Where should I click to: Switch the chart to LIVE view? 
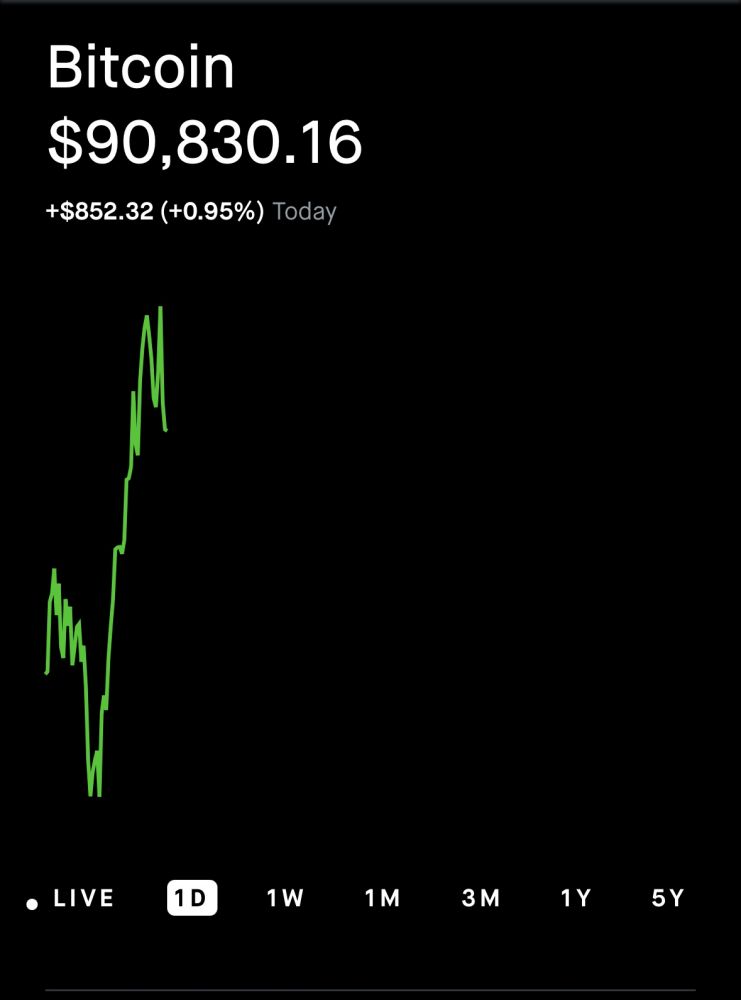click(x=83, y=898)
